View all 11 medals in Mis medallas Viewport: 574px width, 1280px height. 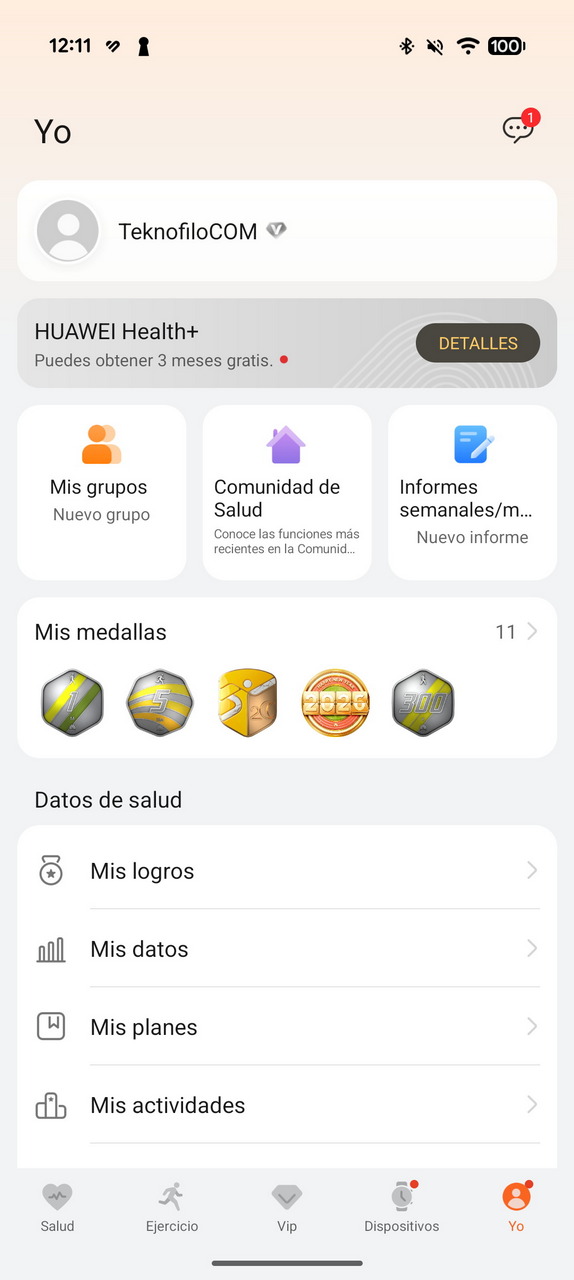click(x=516, y=632)
